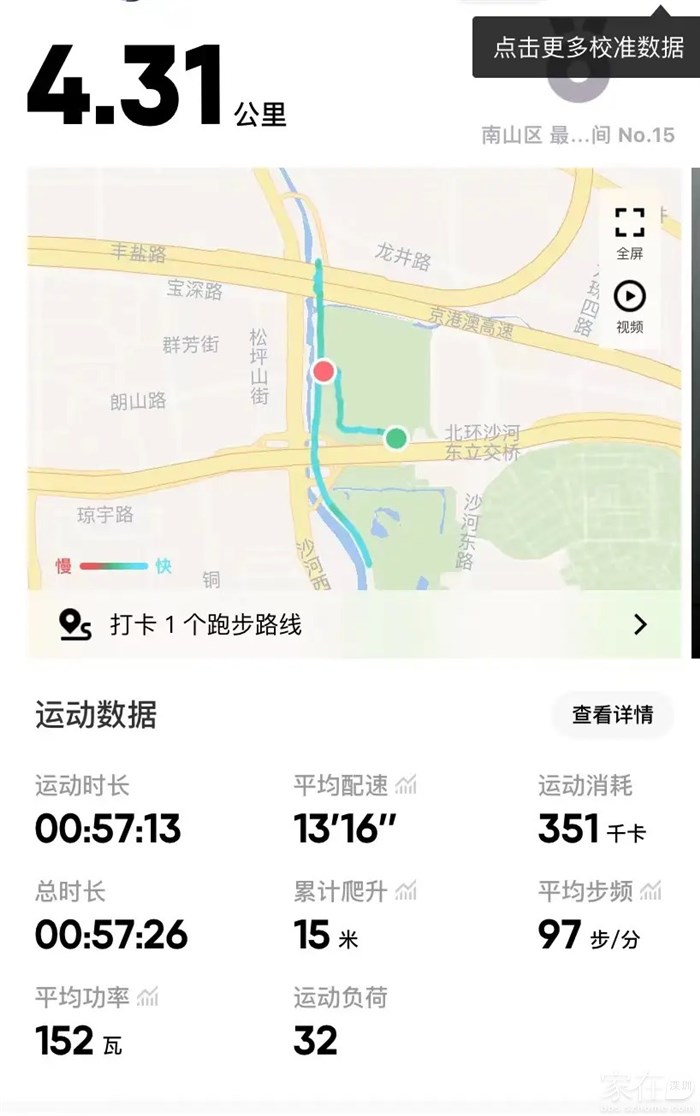700x1116 pixels.
Task: Select the red end marker on the route
Action: [324, 372]
